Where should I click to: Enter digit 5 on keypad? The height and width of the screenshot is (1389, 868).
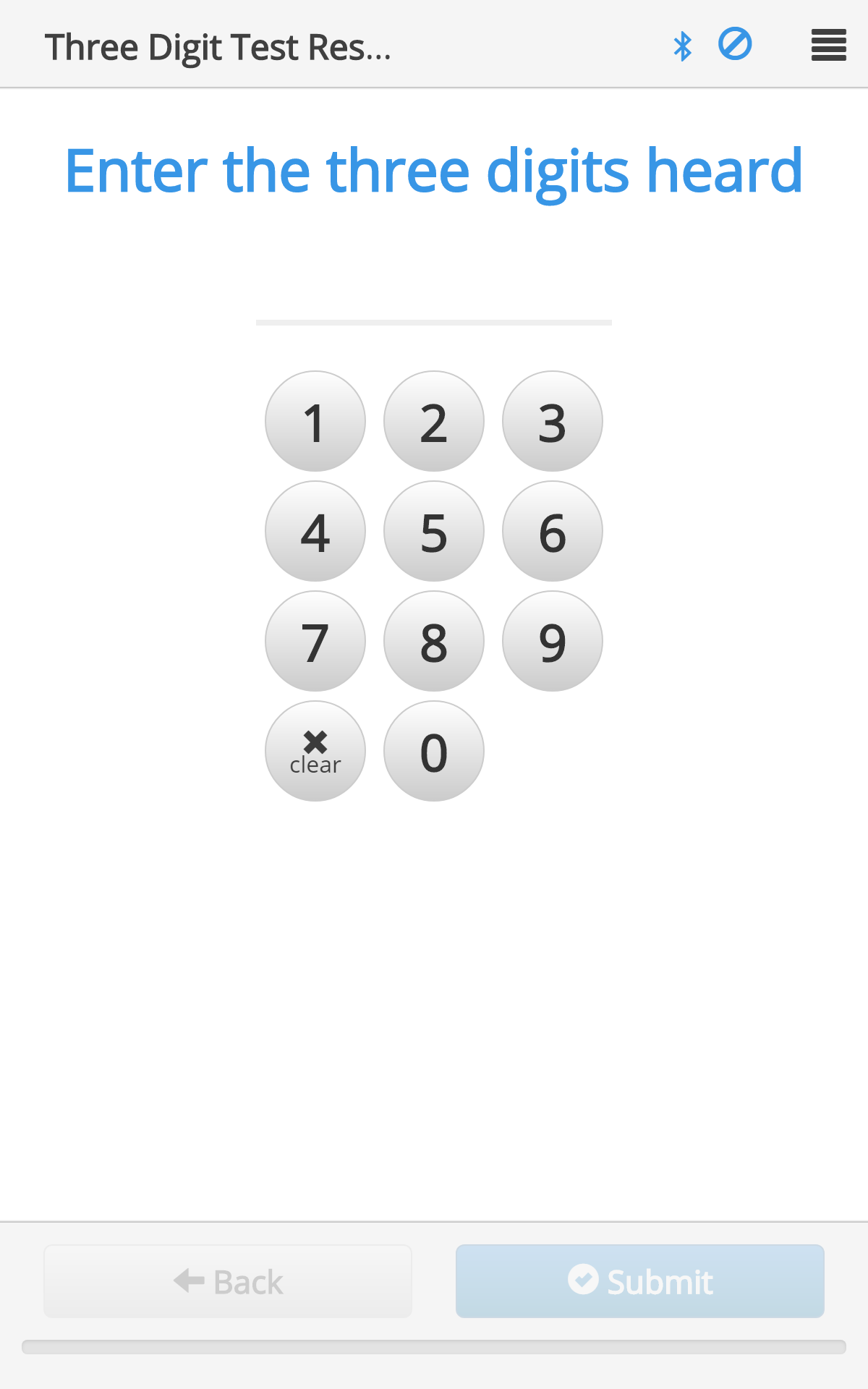(434, 532)
